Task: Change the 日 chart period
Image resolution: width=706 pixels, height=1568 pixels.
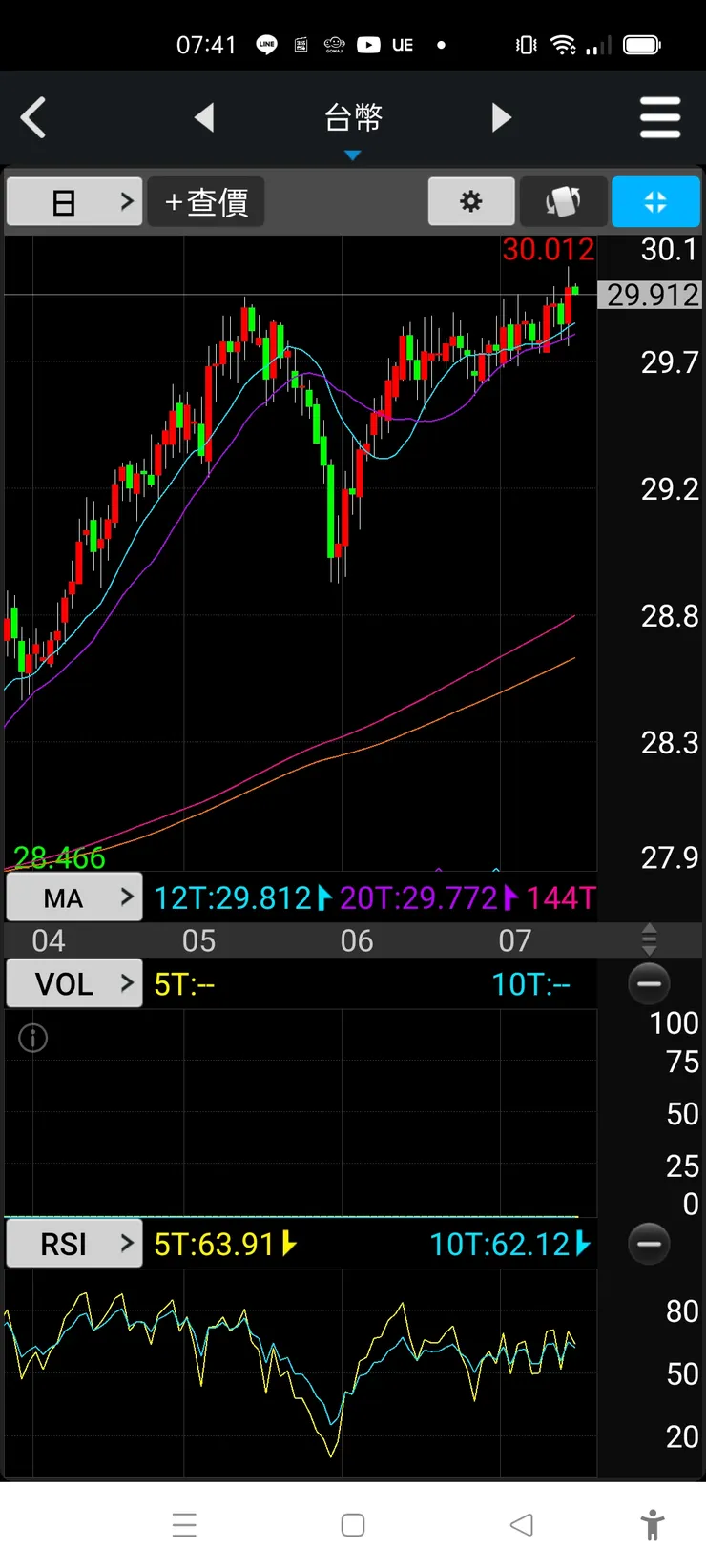Action: [x=74, y=202]
